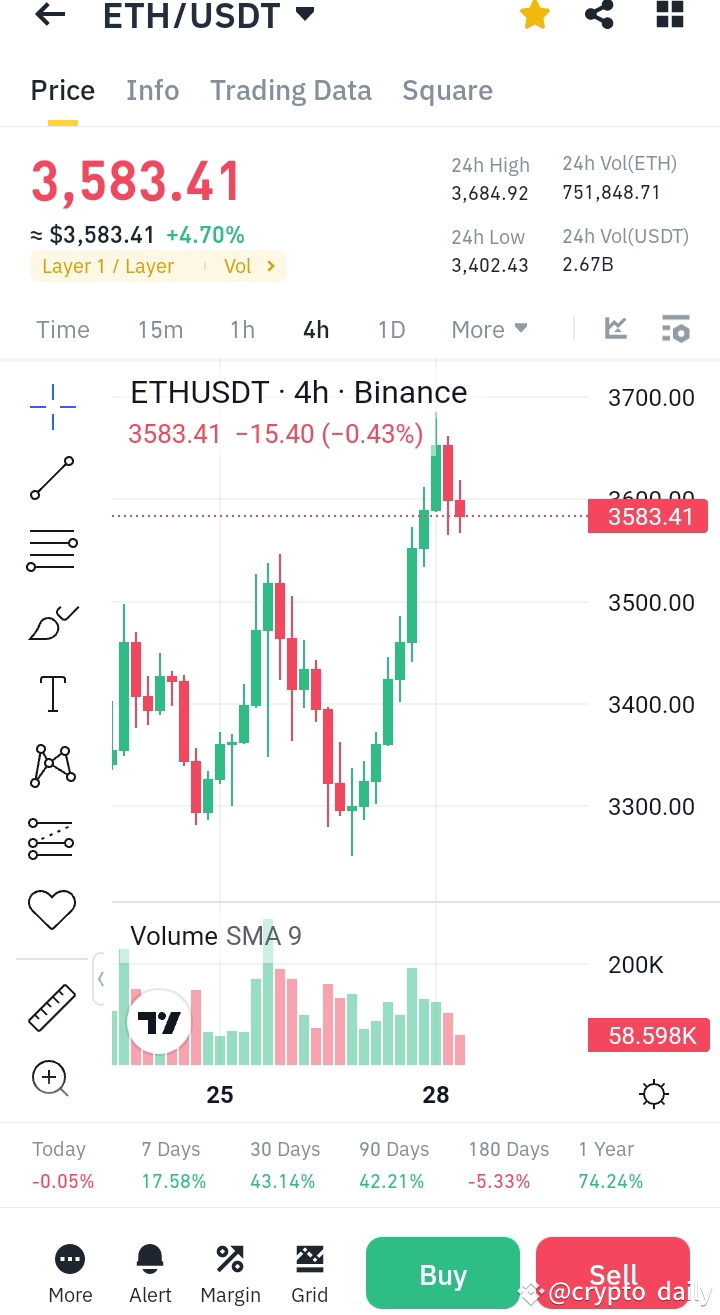Viewport: 720px width, 1315px height.
Task: Open the magnifier zoom-in tool
Action: point(51,1079)
